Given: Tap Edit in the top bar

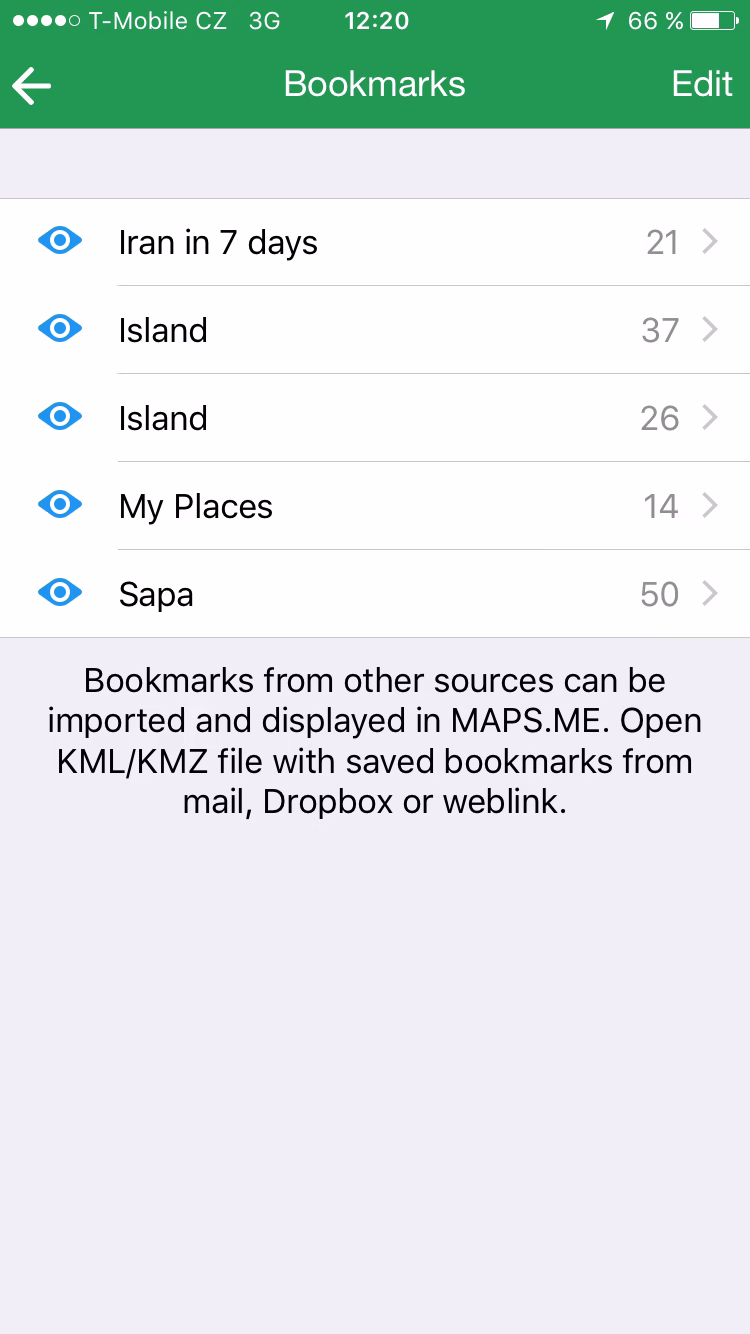Looking at the screenshot, I should point(702,84).
